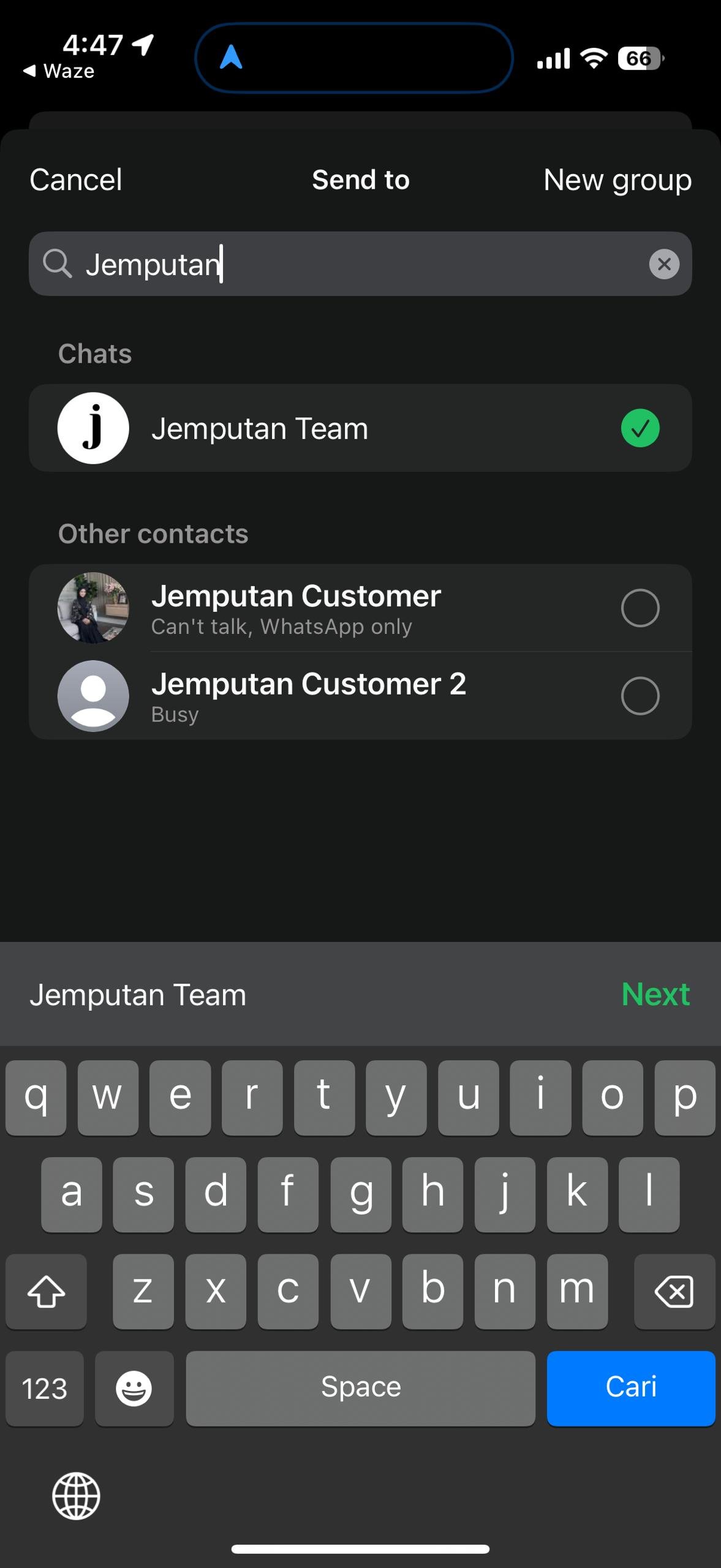Cancel the Send to screen
Viewport: 721px width, 1568px height.
tap(76, 180)
